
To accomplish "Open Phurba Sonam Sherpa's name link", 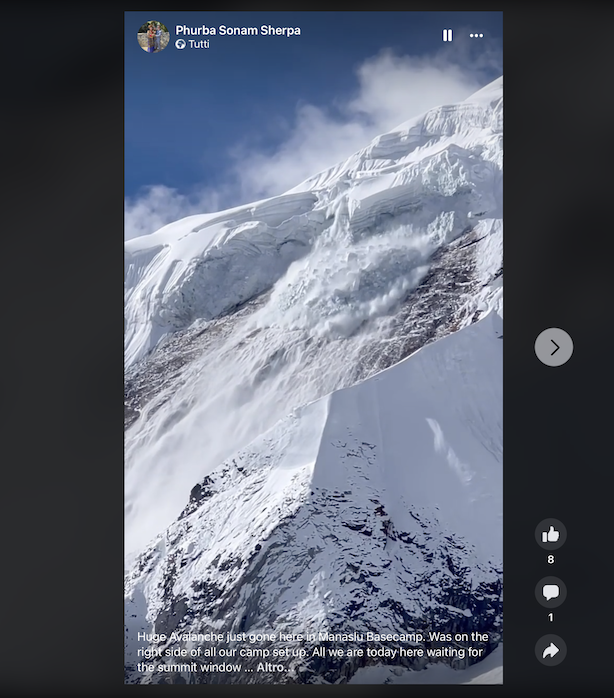I will click(x=238, y=30).
